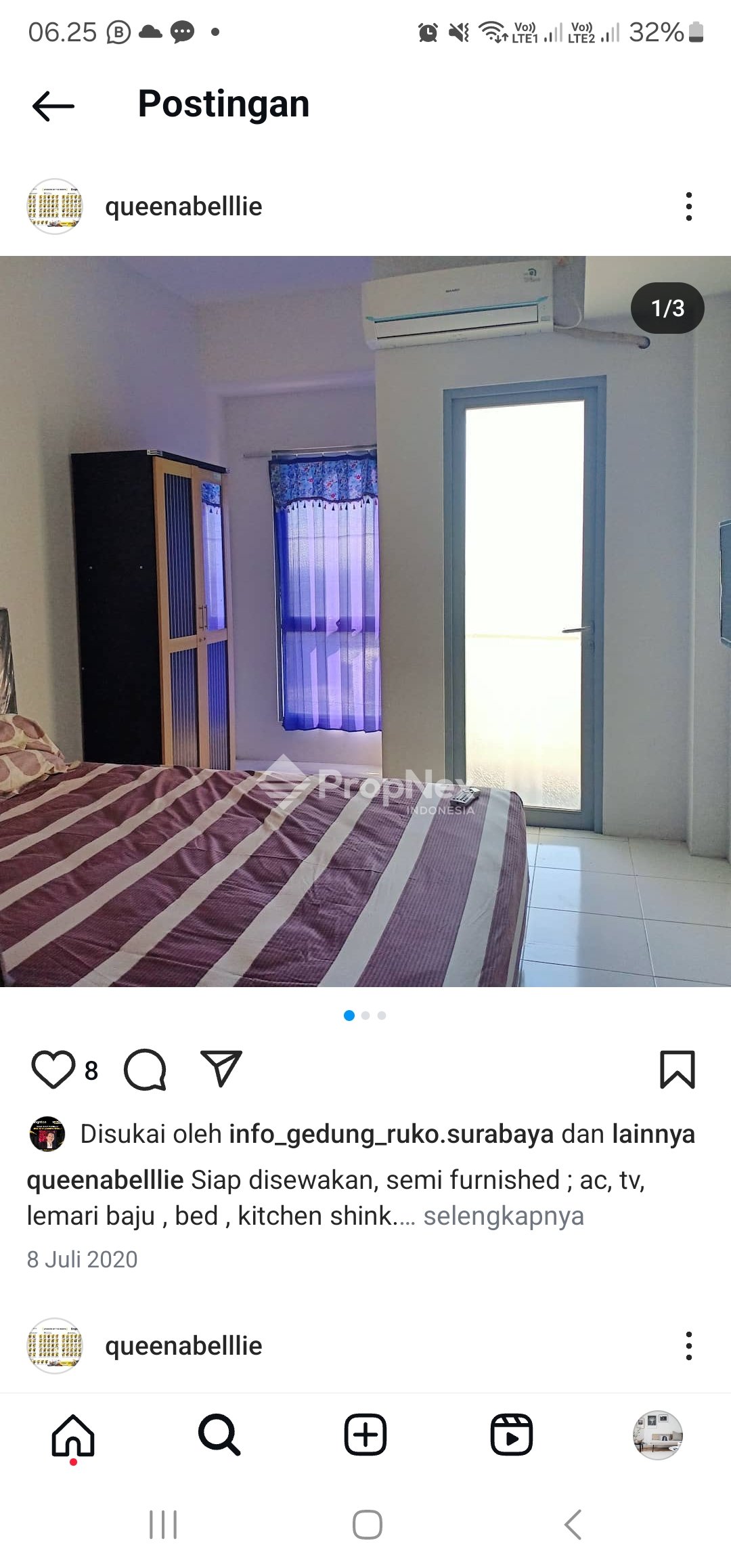This screenshot has height=1568, width=731.
Task: Switch to the Search tab
Action: [219, 1435]
